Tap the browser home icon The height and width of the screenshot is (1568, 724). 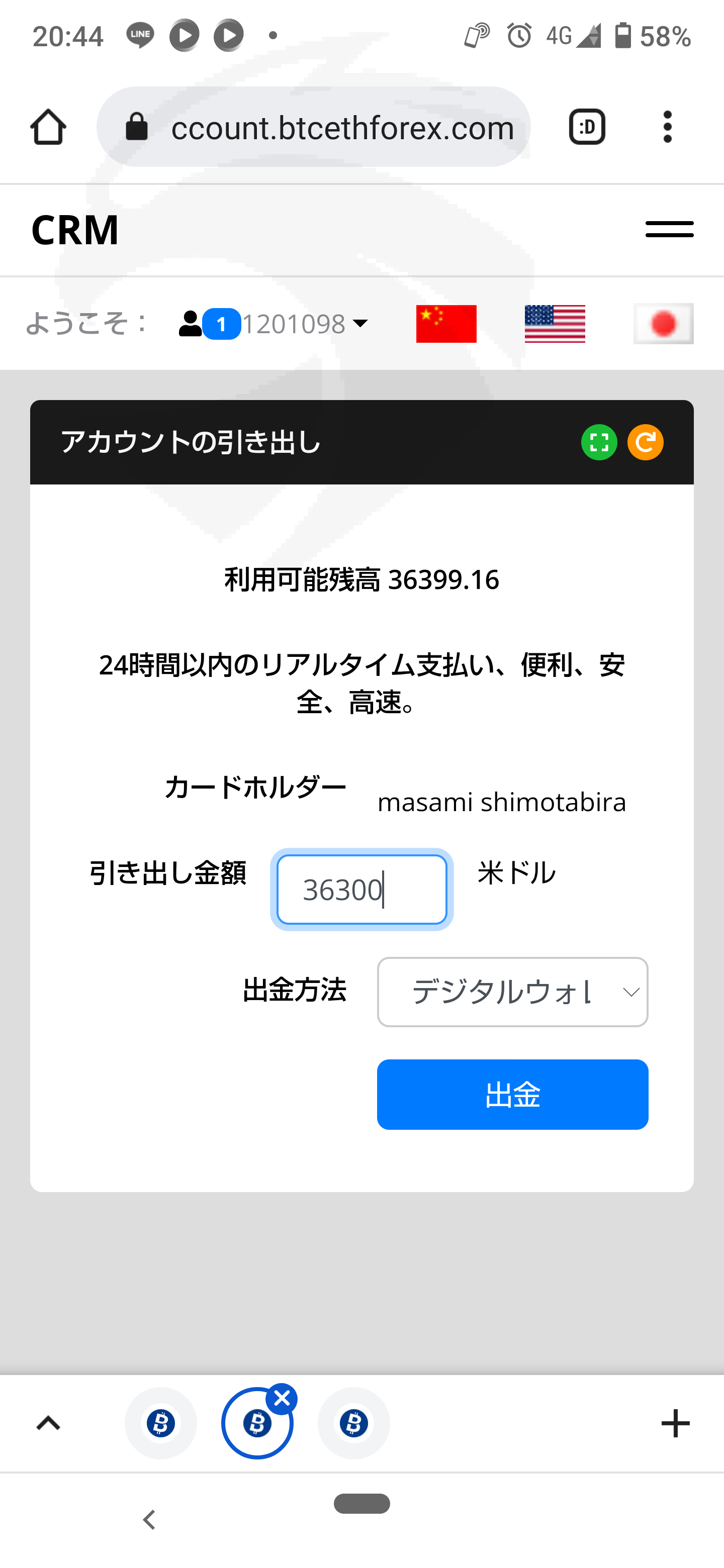tap(48, 127)
